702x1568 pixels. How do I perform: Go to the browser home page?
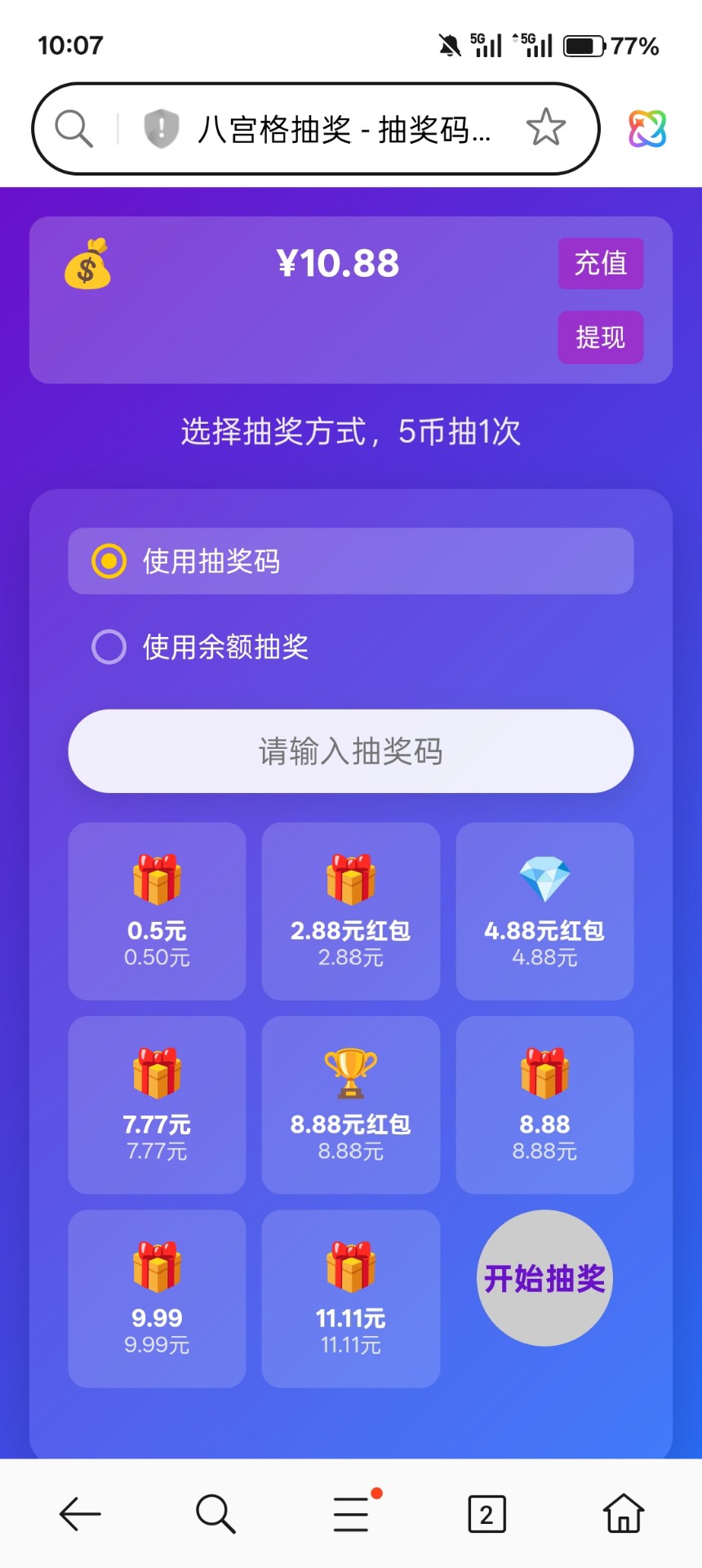[624, 1514]
